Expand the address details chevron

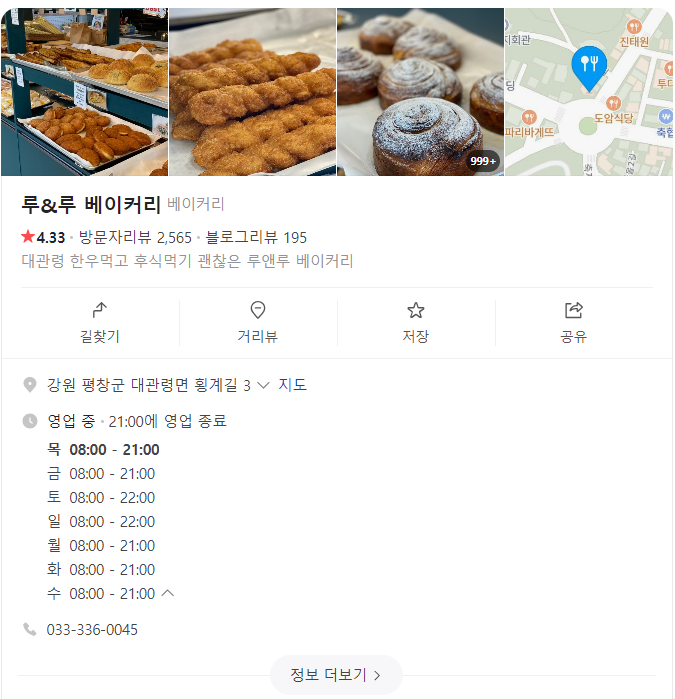[x=263, y=385]
